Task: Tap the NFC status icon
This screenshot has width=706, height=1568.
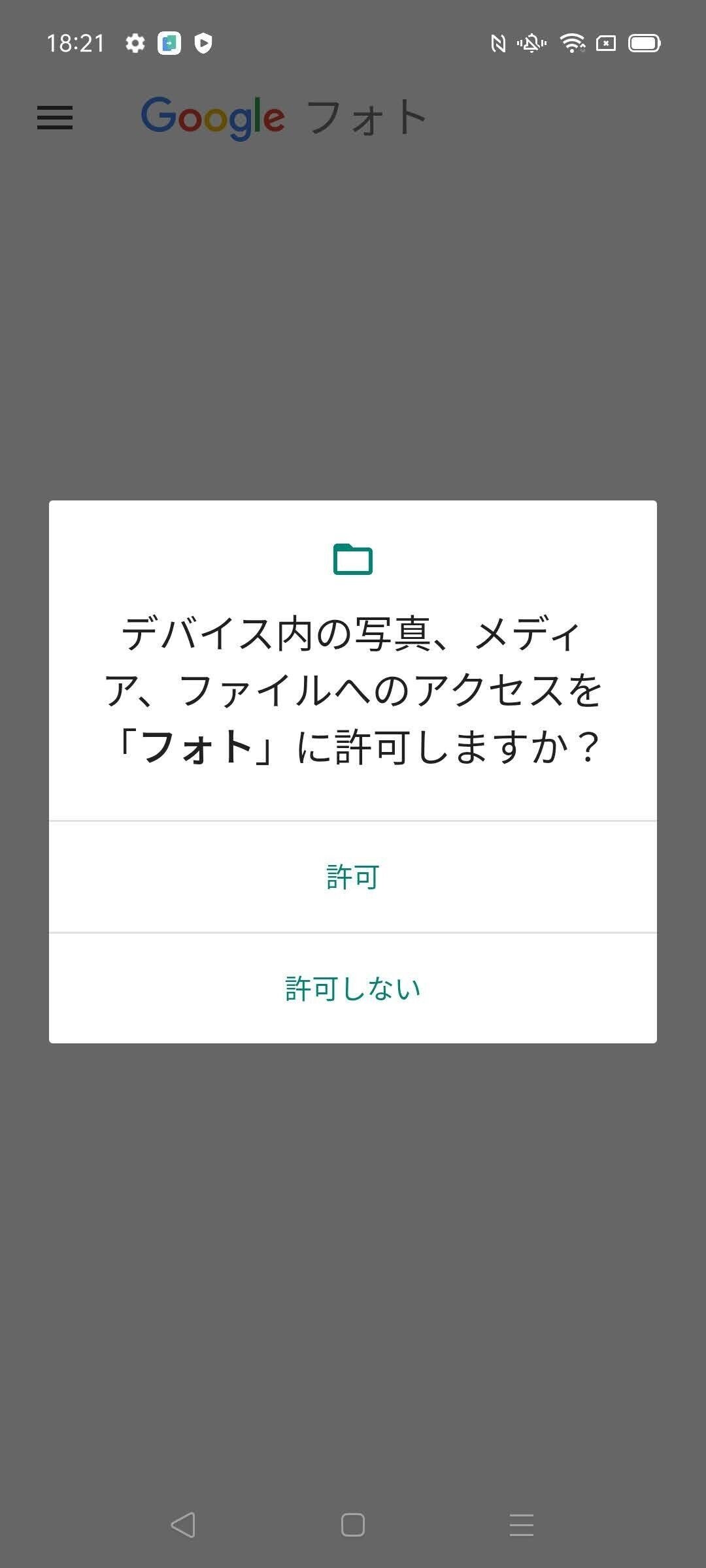Action: (499, 42)
